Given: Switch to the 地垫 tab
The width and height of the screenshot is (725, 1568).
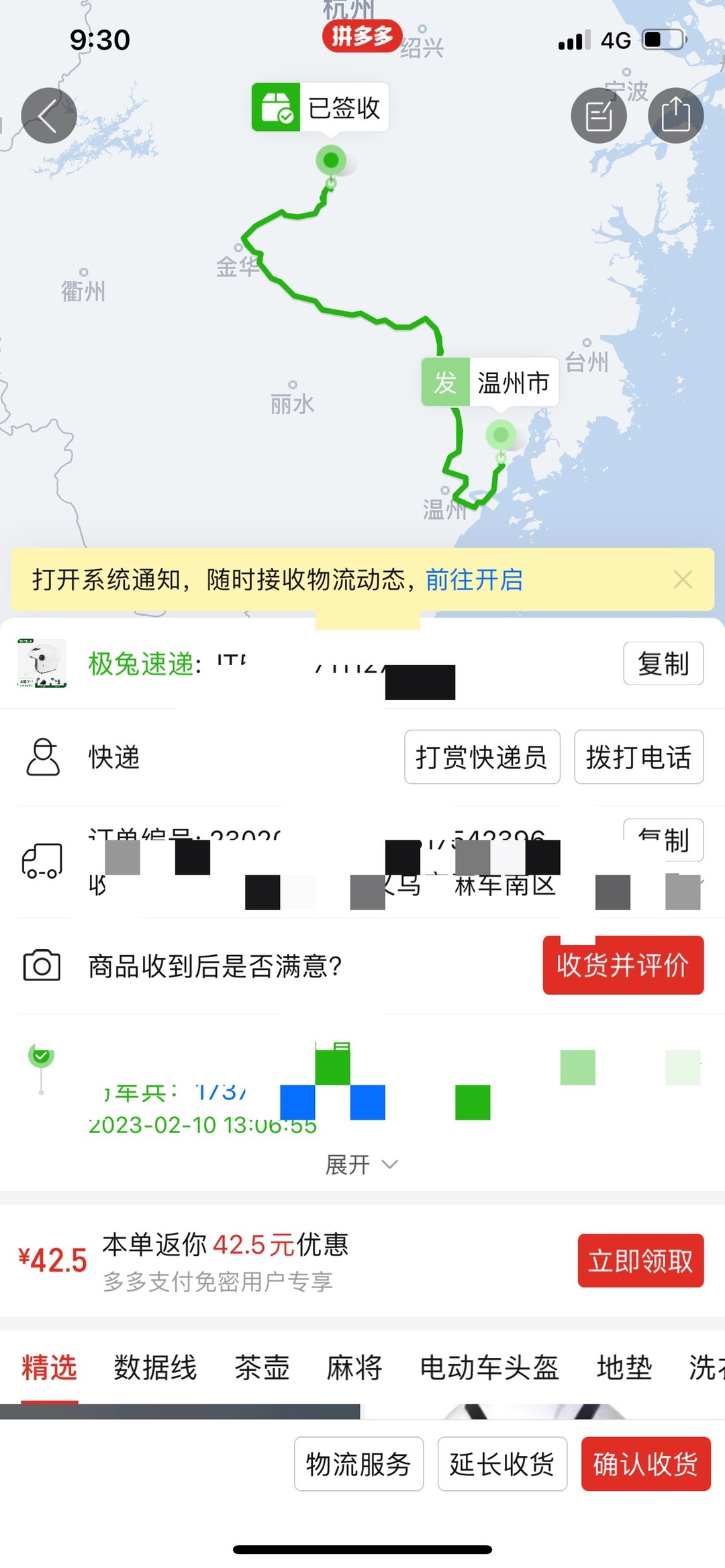Looking at the screenshot, I should (x=624, y=1367).
